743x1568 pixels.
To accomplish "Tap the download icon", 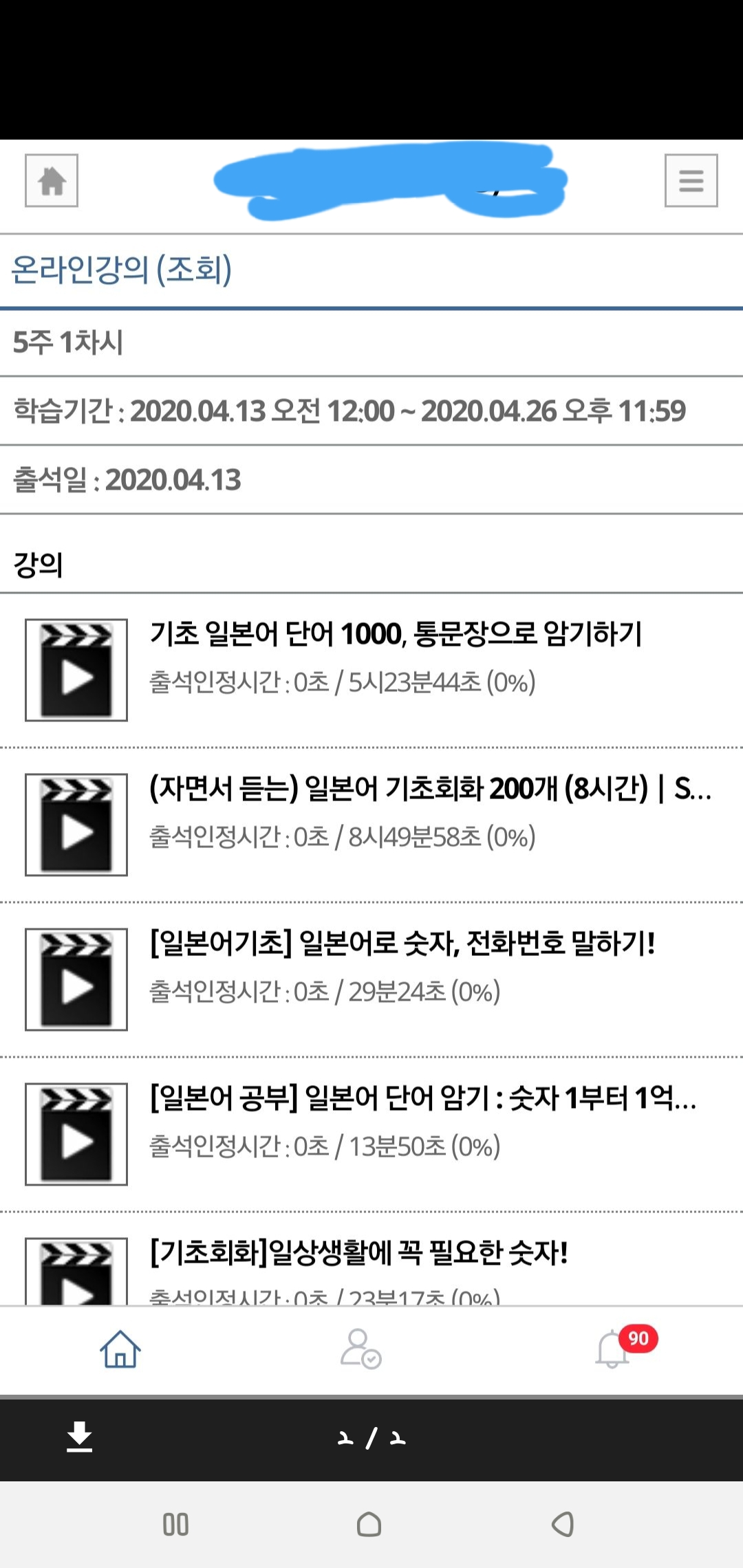I will click(x=80, y=1437).
